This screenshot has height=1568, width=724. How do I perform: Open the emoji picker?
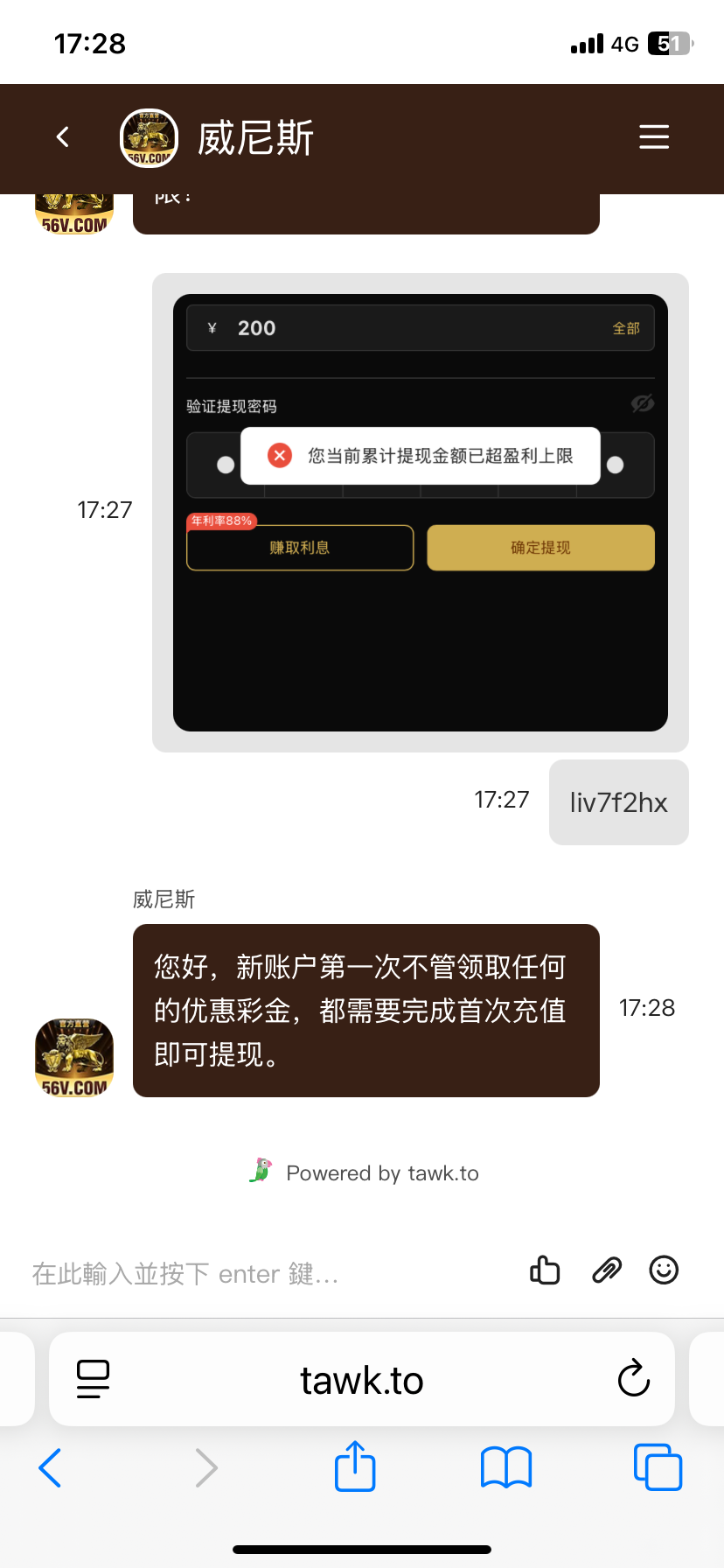tap(664, 1270)
